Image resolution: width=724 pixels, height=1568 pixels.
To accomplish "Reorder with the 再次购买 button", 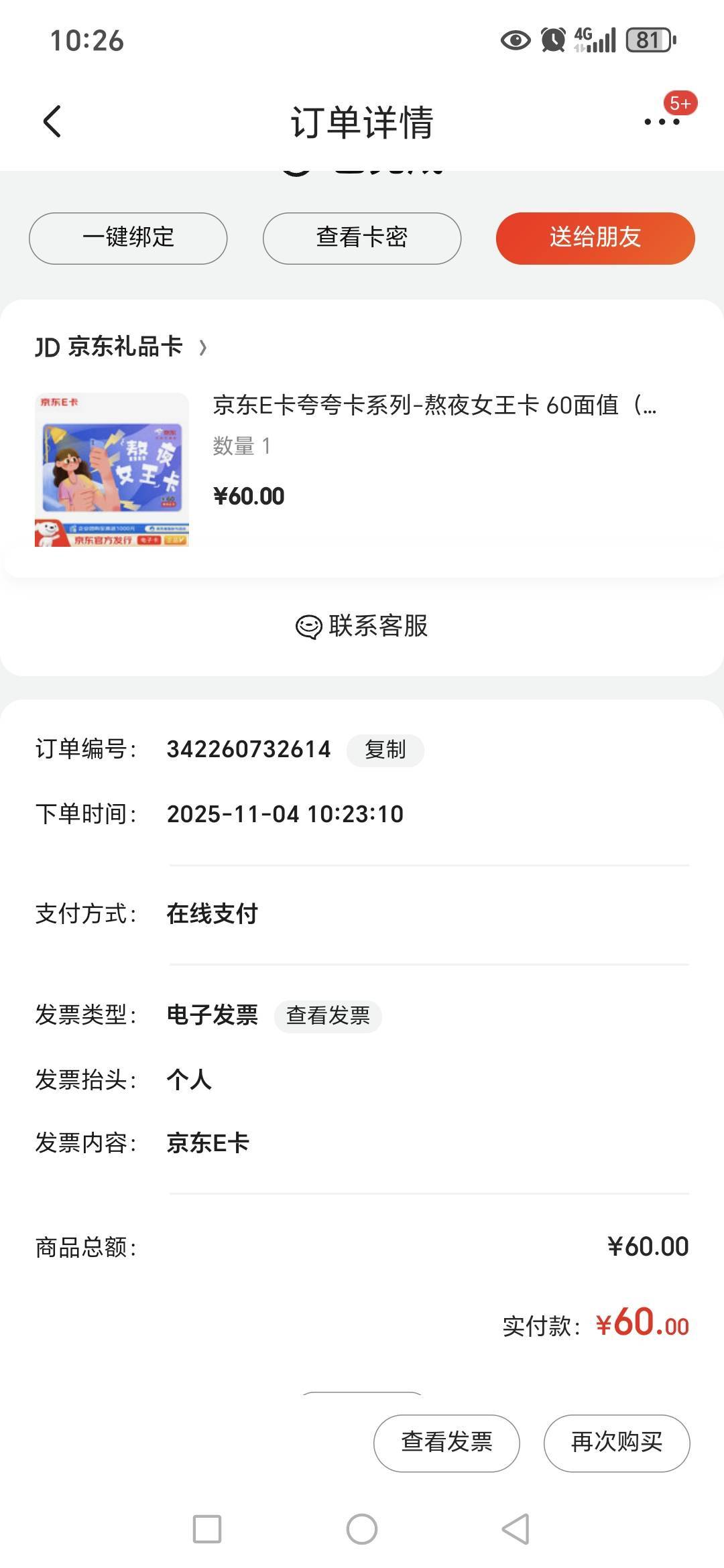I will point(617,1443).
